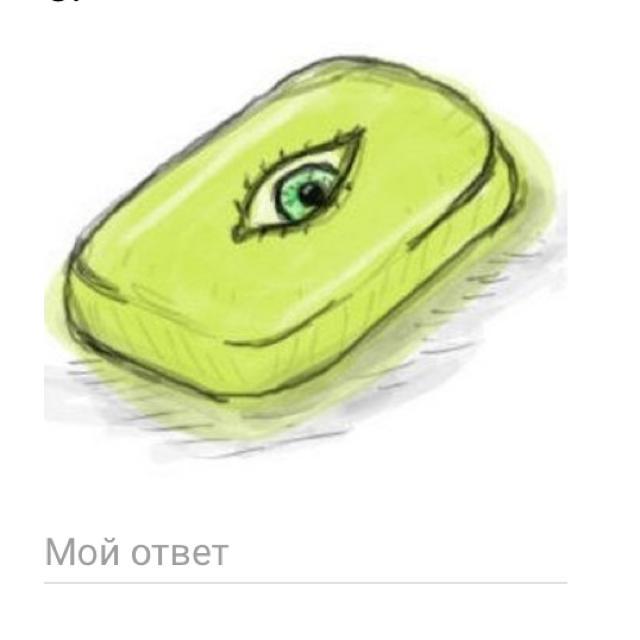Tap the 'Мой ответ' answer field
The image size is (640, 640).
point(305,553)
